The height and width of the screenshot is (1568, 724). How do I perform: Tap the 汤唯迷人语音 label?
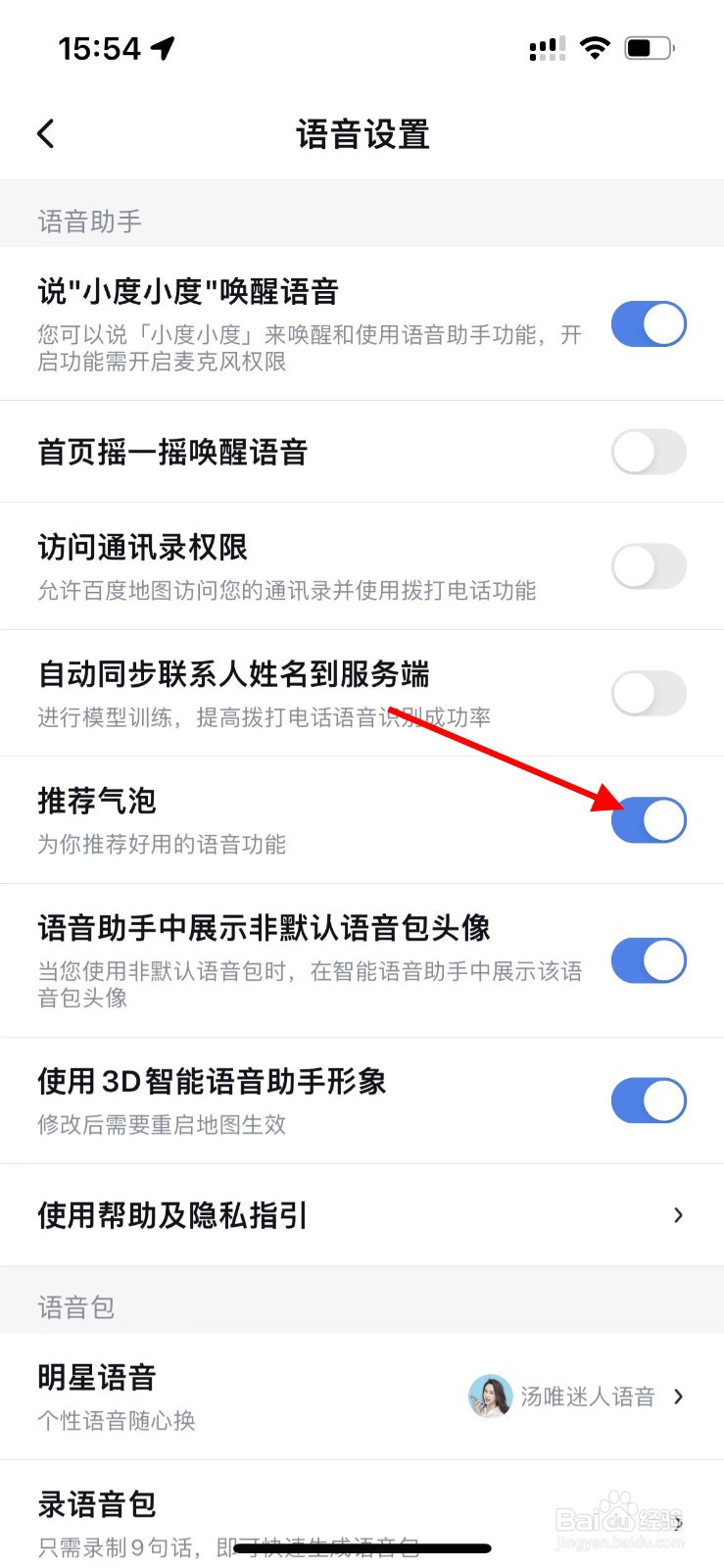click(x=588, y=1396)
